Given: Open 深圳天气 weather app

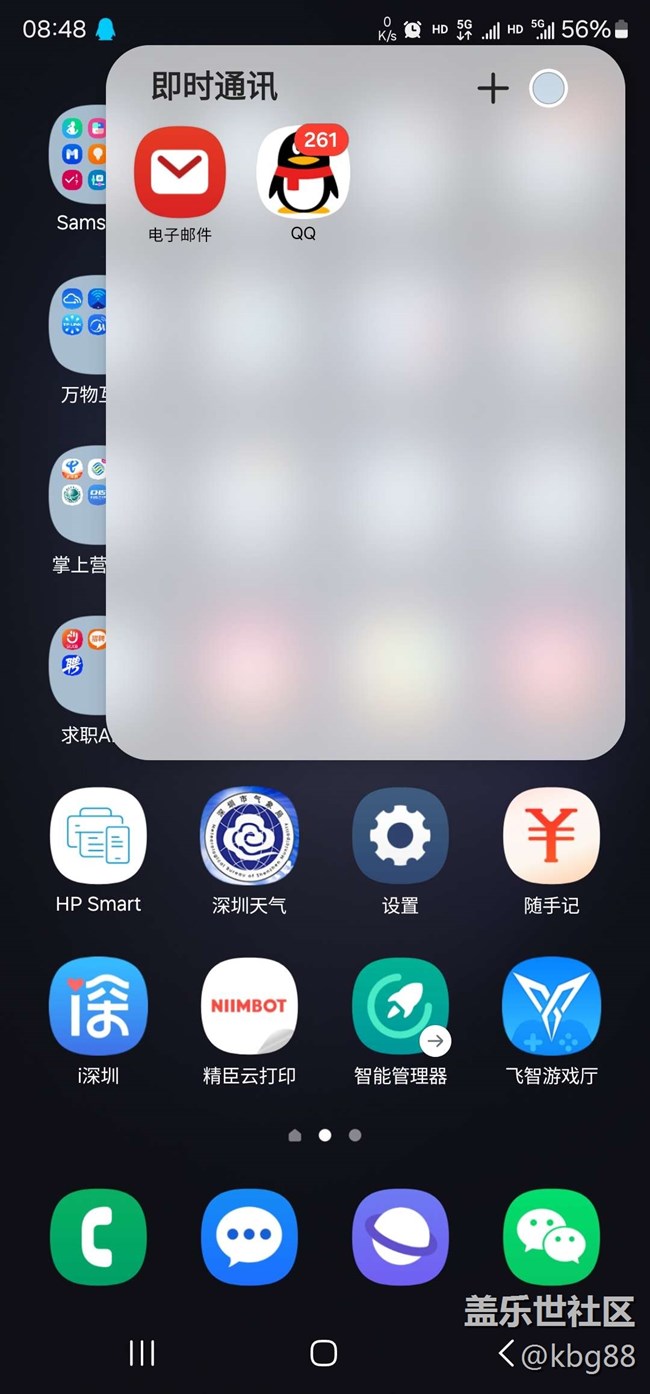Looking at the screenshot, I should point(249,836).
